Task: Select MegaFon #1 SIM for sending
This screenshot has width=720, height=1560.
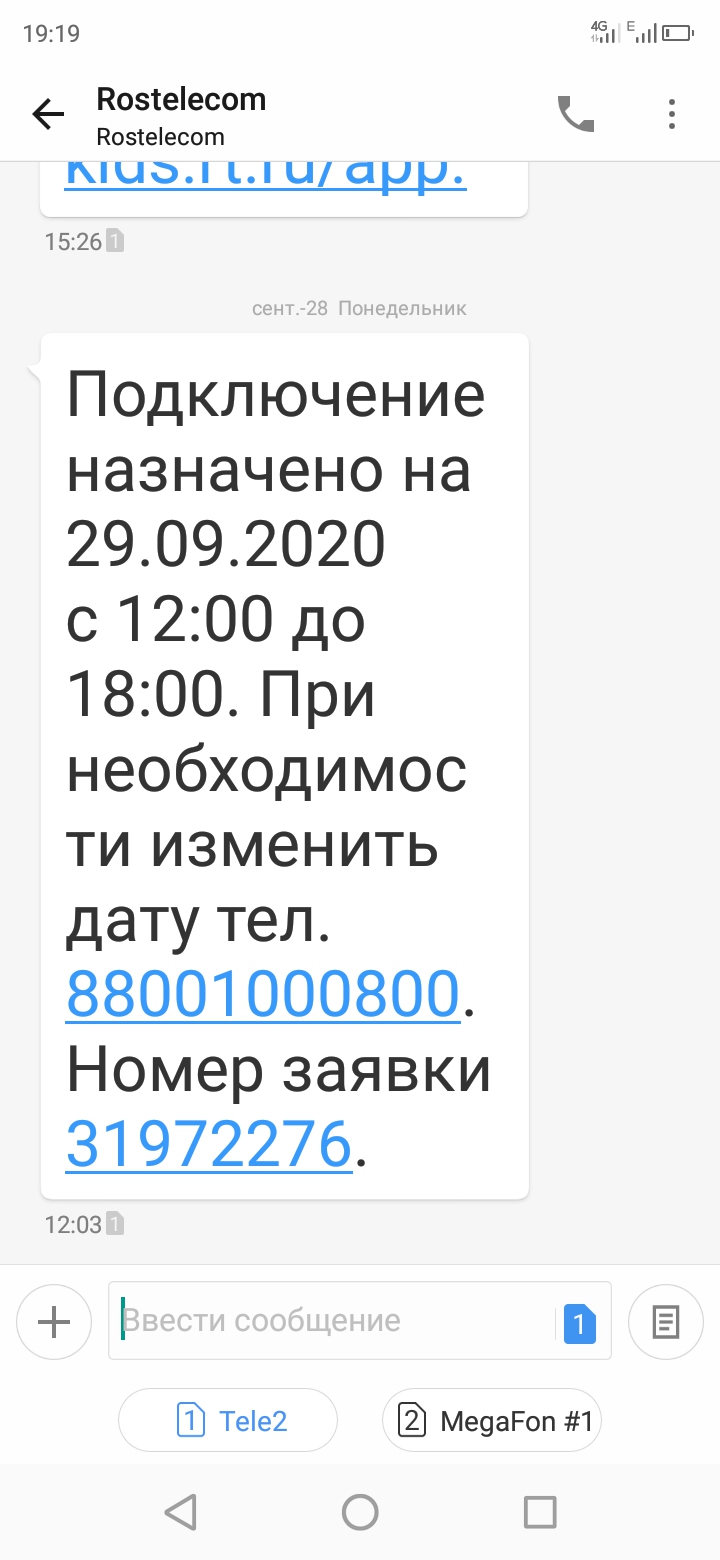Action: pyautogui.click(x=492, y=1420)
